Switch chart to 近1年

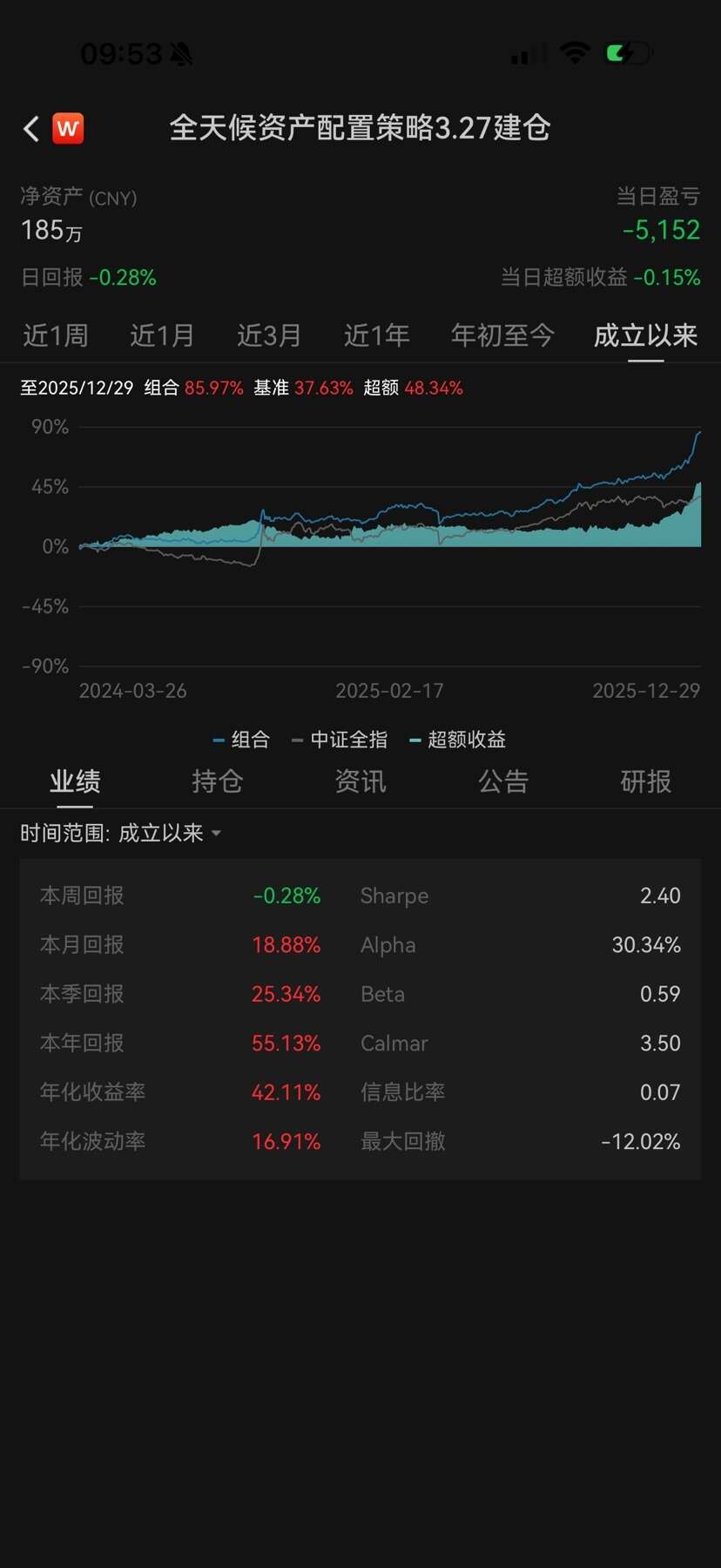tap(376, 335)
